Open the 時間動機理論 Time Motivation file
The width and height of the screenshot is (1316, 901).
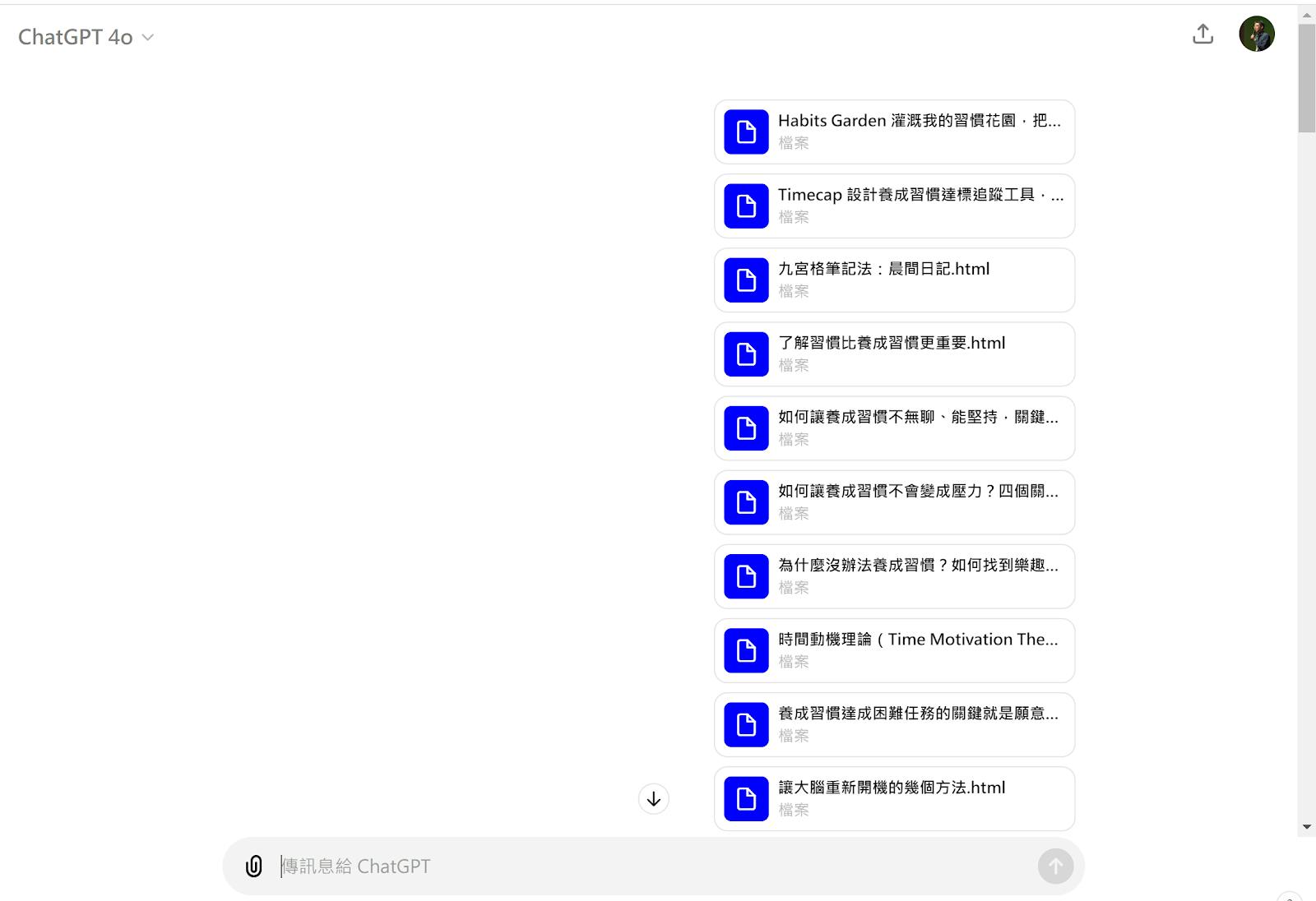coord(894,649)
